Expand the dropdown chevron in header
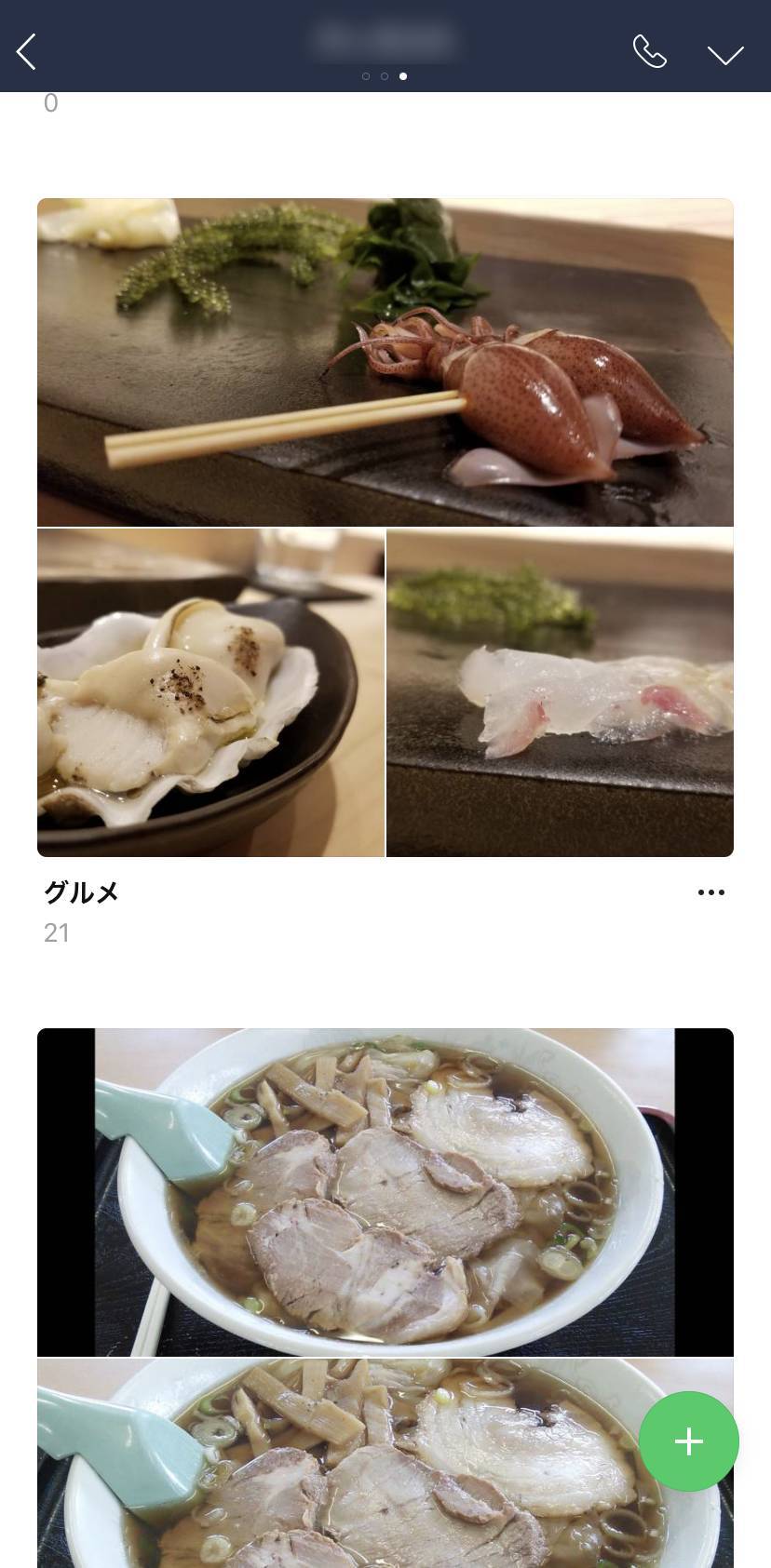This screenshot has width=771, height=1568. coord(724,54)
